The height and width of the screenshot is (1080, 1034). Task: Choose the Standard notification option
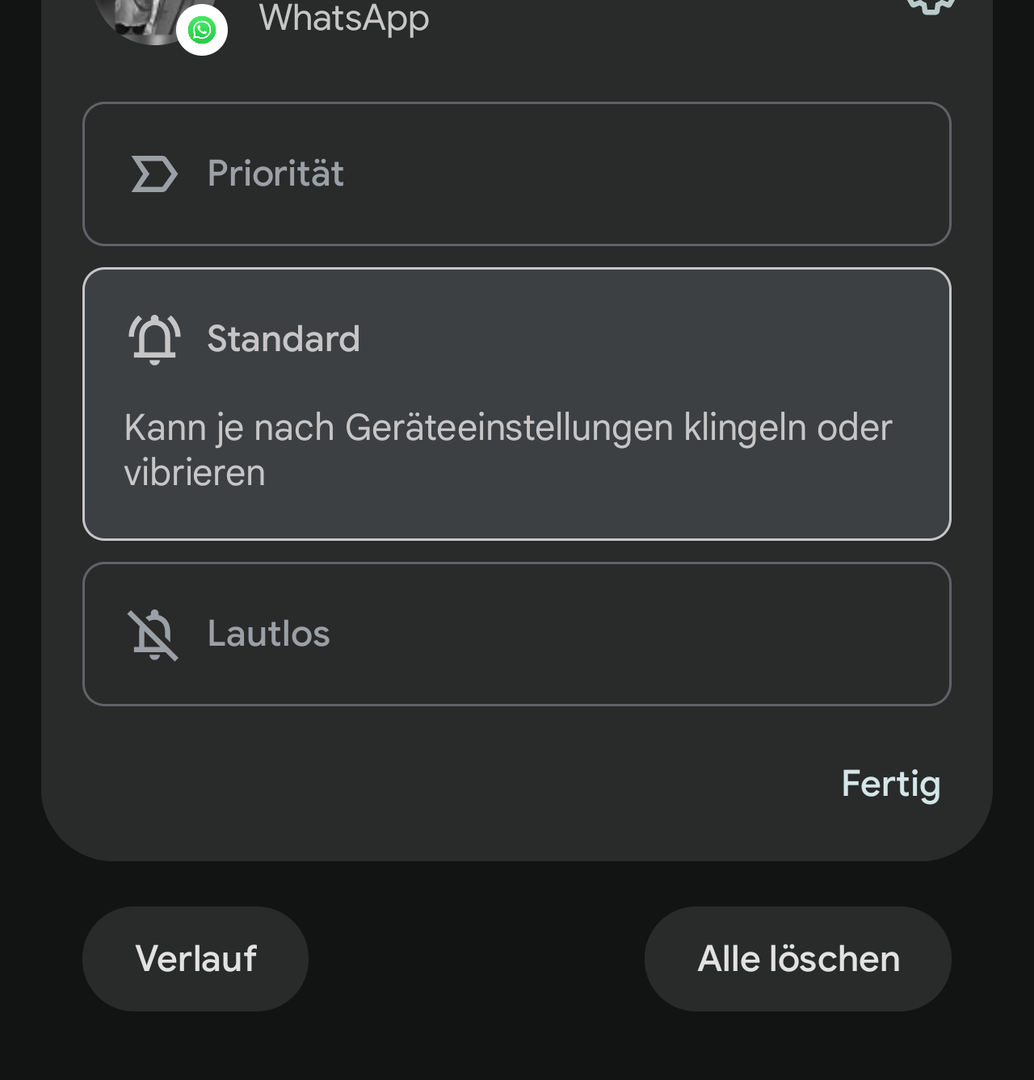click(x=516, y=403)
